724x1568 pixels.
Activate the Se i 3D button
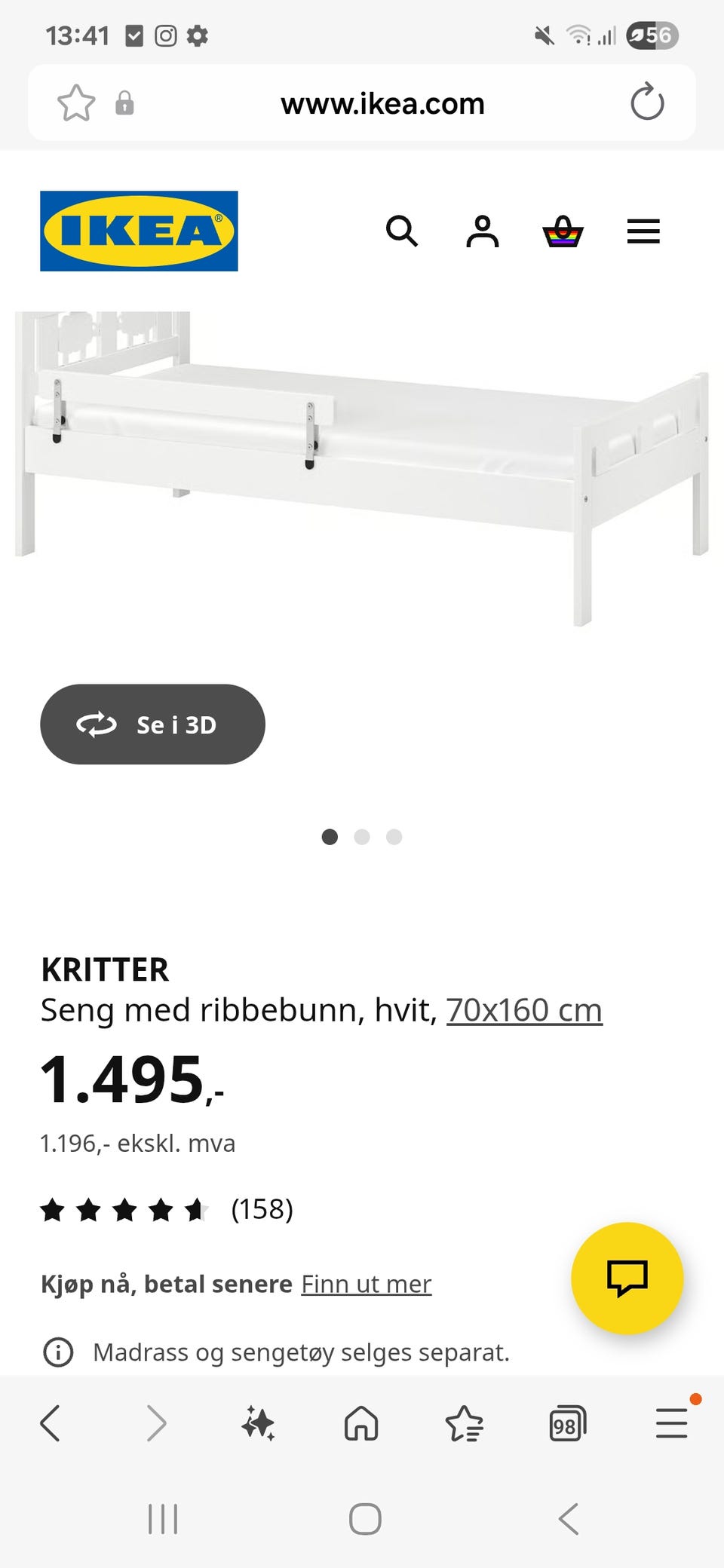coord(152,724)
